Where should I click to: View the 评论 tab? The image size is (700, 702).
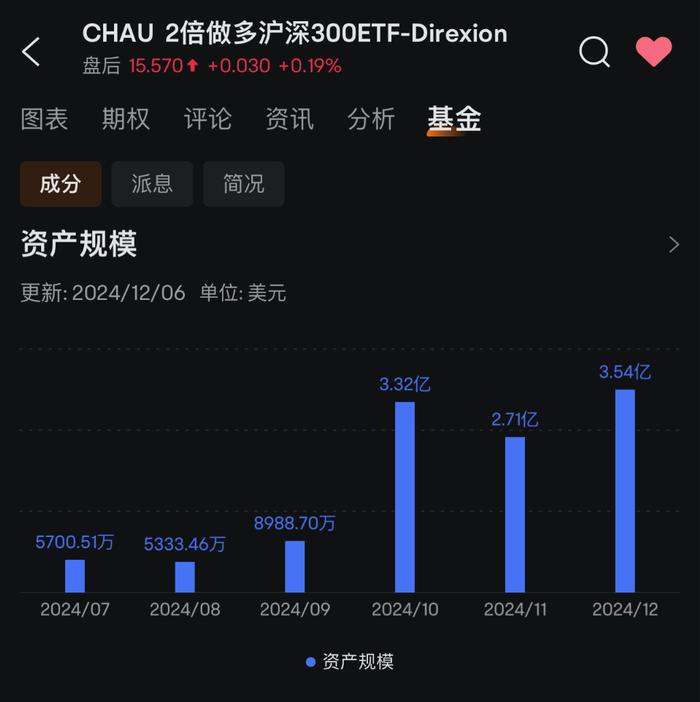tap(208, 120)
